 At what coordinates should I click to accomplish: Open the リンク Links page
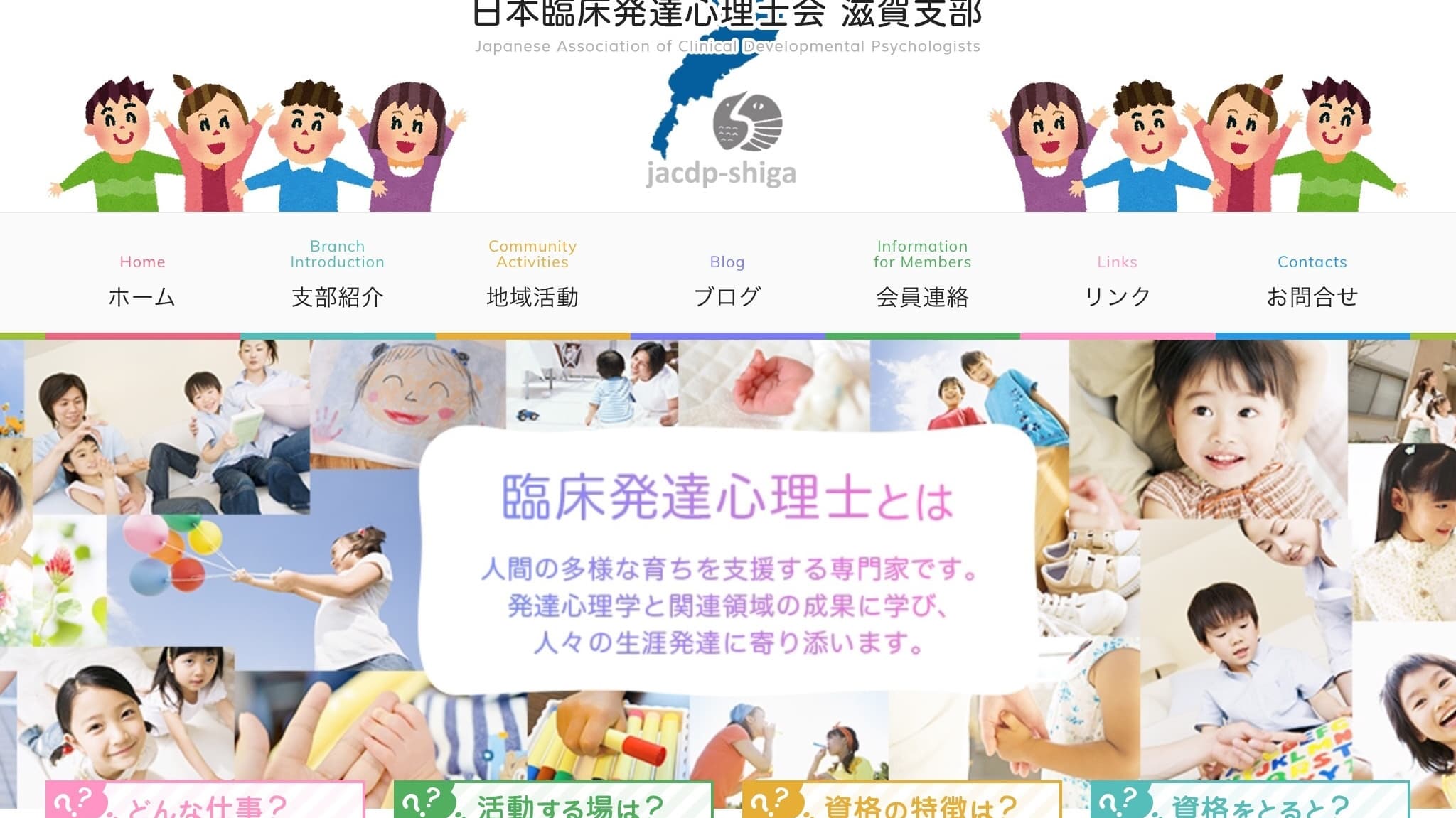coord(1117,281)
